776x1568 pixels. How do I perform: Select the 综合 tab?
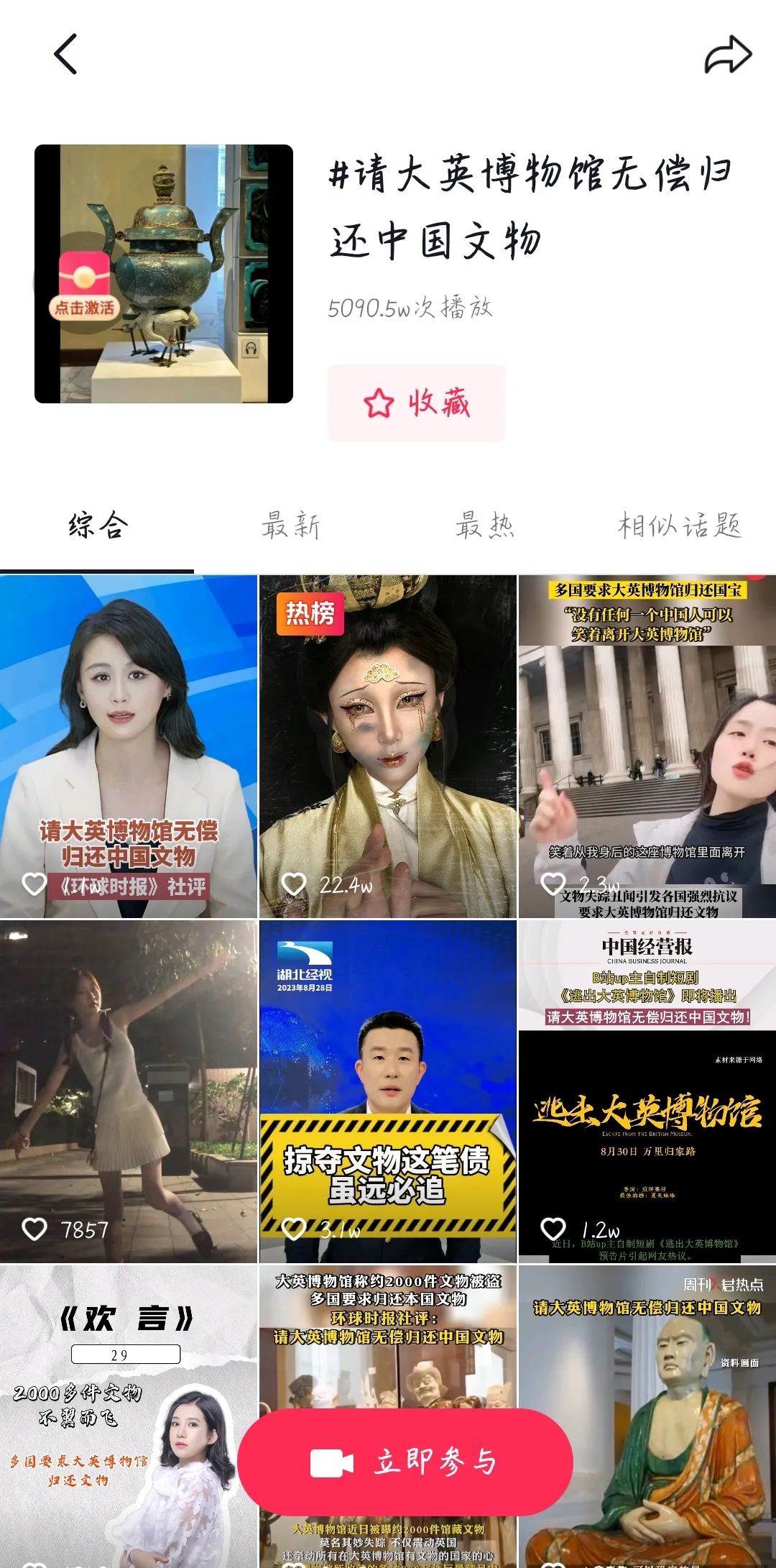click(x=98, y=526)
